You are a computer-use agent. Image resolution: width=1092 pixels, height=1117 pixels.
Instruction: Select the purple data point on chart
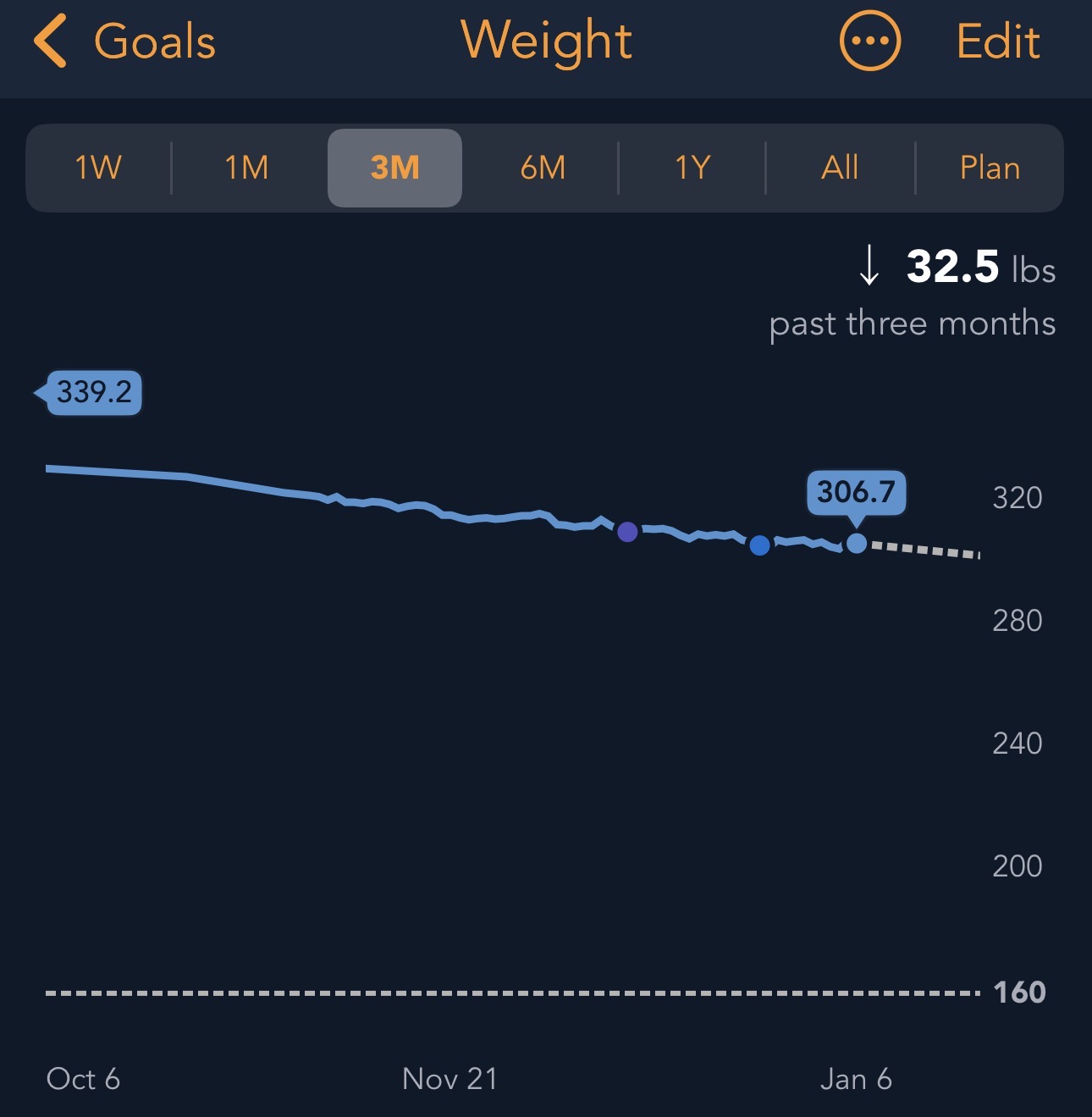tap(627, 532)
